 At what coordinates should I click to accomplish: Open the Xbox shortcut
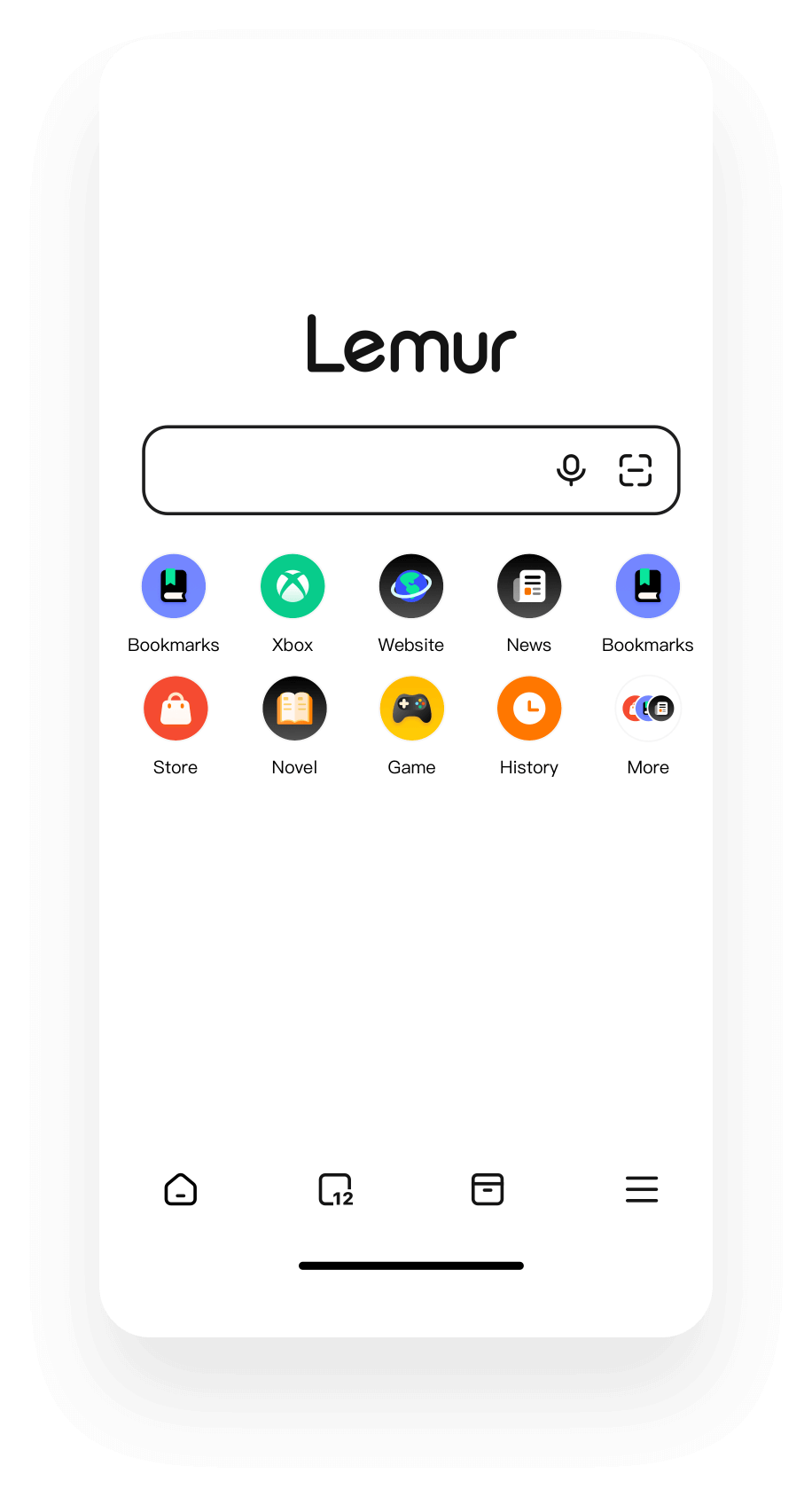pos(293,586)
